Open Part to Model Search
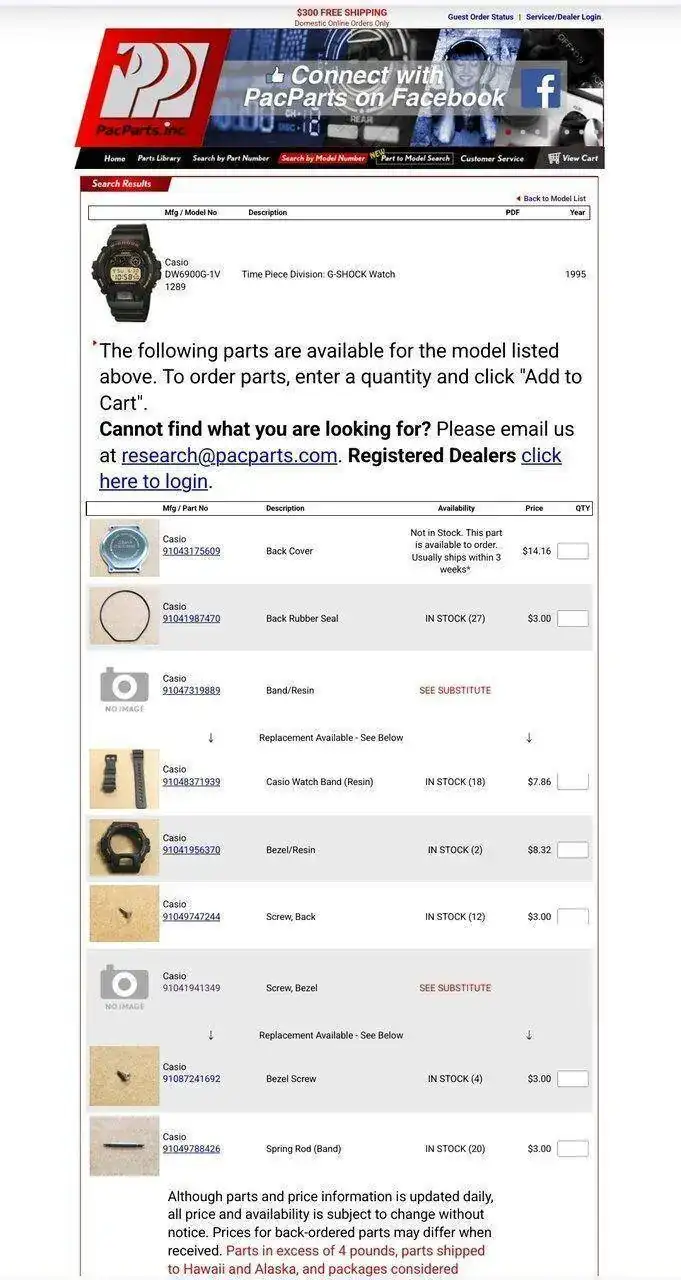 pos(415,158)
